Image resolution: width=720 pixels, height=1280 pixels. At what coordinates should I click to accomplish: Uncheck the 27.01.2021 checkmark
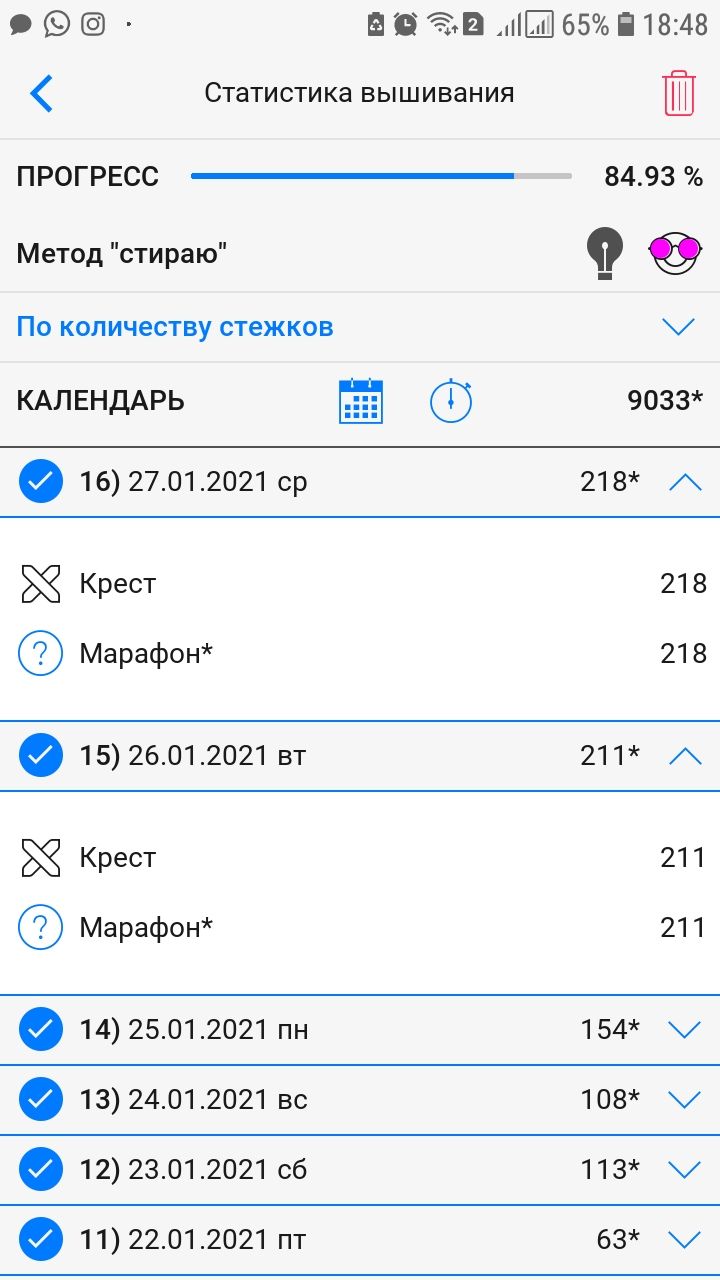[x=41, y=482]
